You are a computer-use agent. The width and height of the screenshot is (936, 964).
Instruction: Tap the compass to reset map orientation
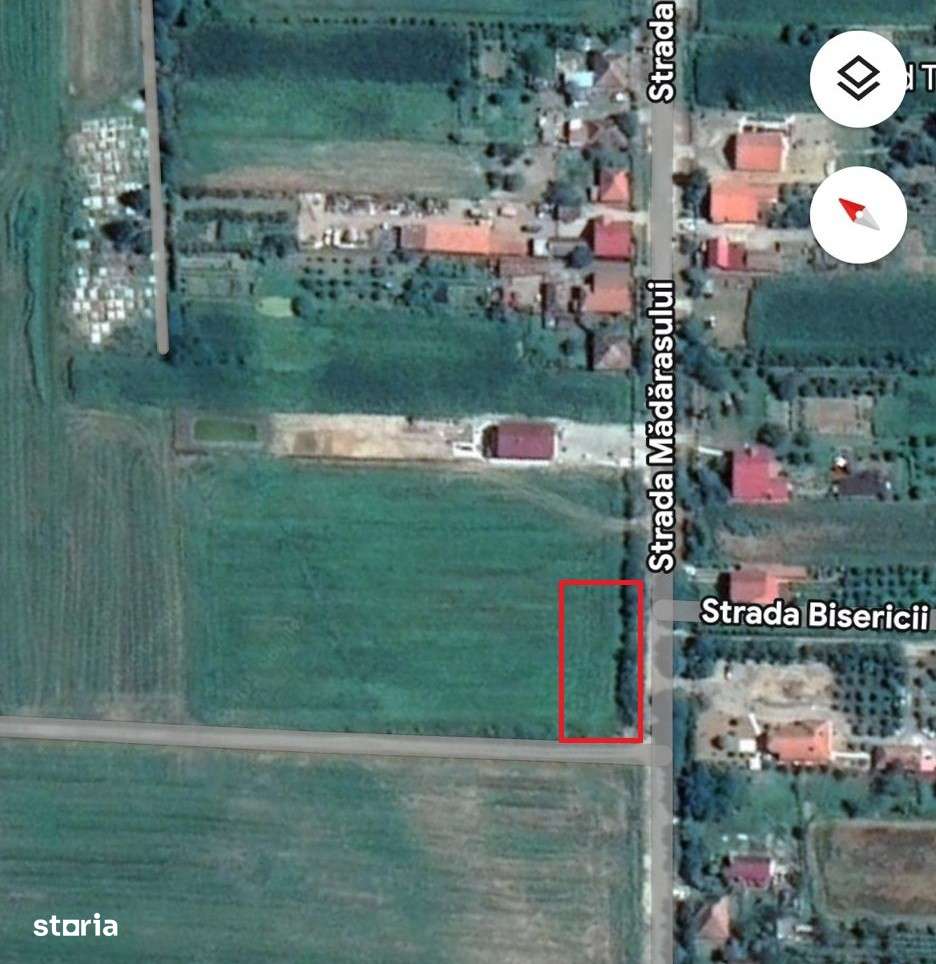click(x=858, y=214)
